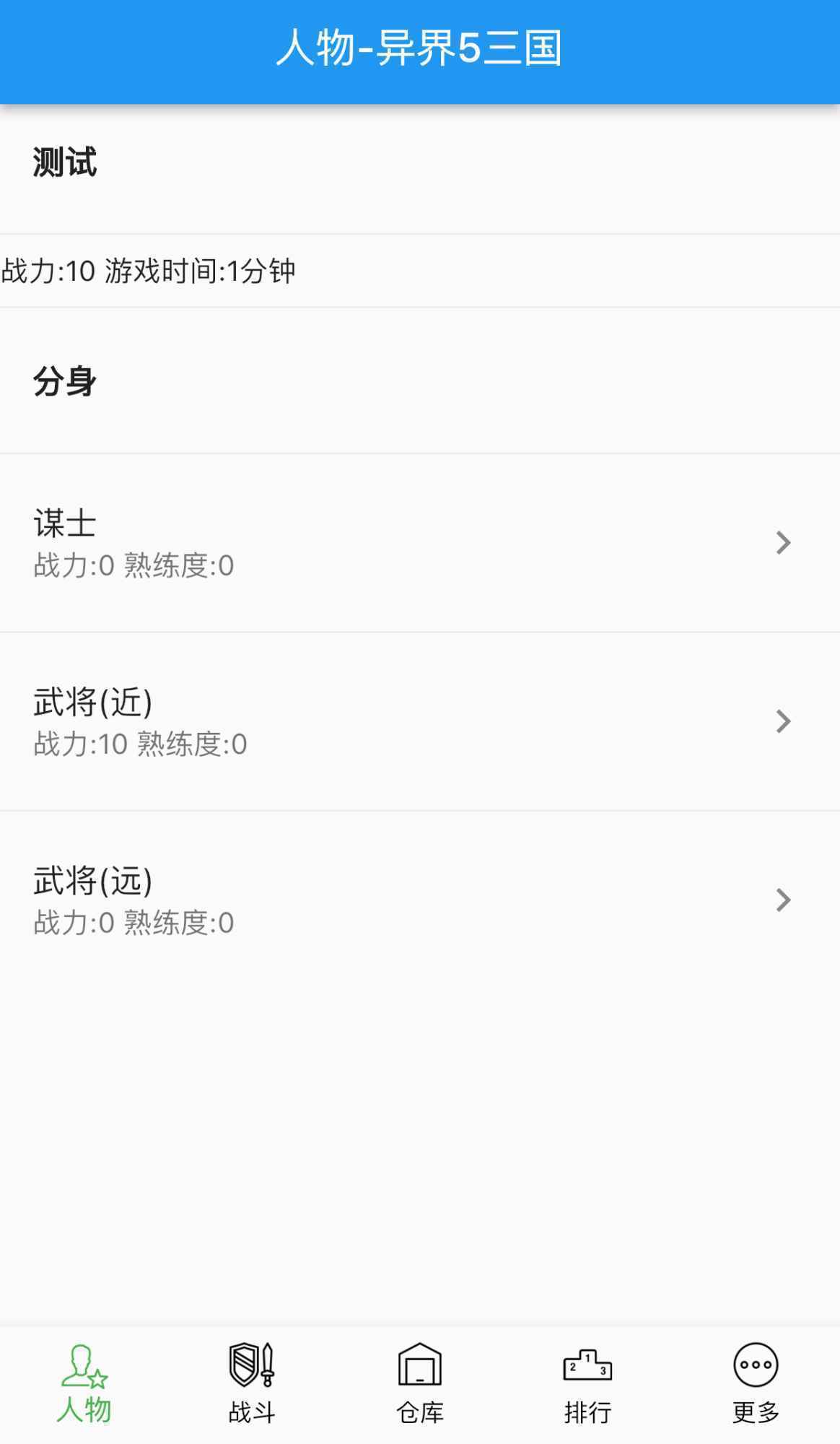The width and height of the screenshot is (840, 1444).
Task: Expand the 谋士 entry via its chevron
Action: (x=783, y=543)
